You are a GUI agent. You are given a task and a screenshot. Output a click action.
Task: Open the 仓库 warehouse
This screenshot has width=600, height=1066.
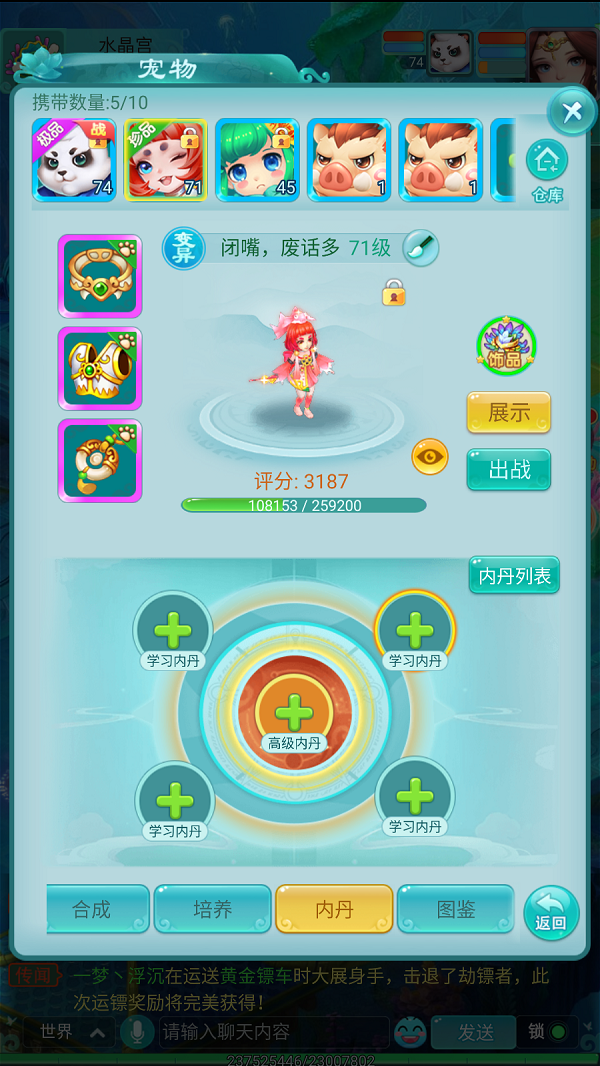point(547,170)
